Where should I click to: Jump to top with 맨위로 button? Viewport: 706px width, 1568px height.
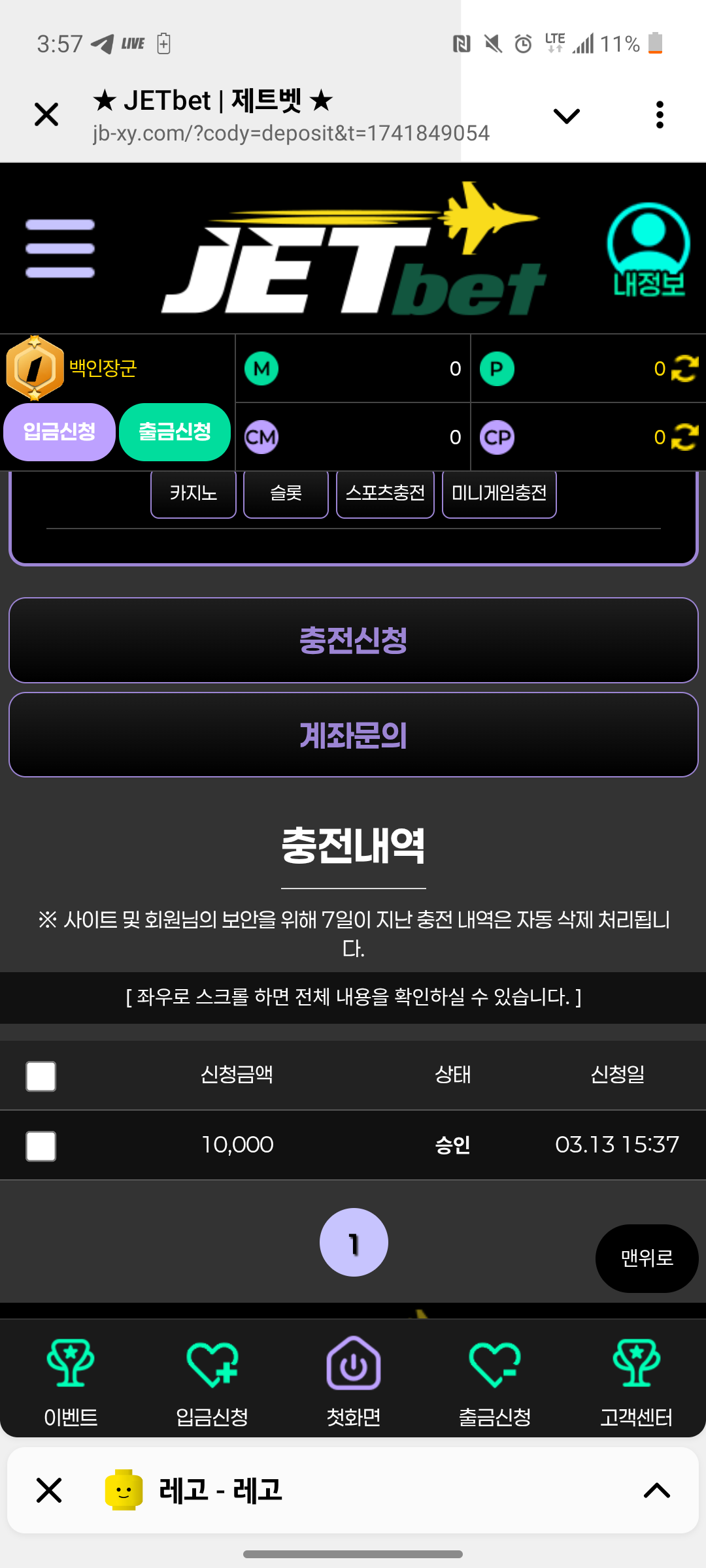(647, 1258)
